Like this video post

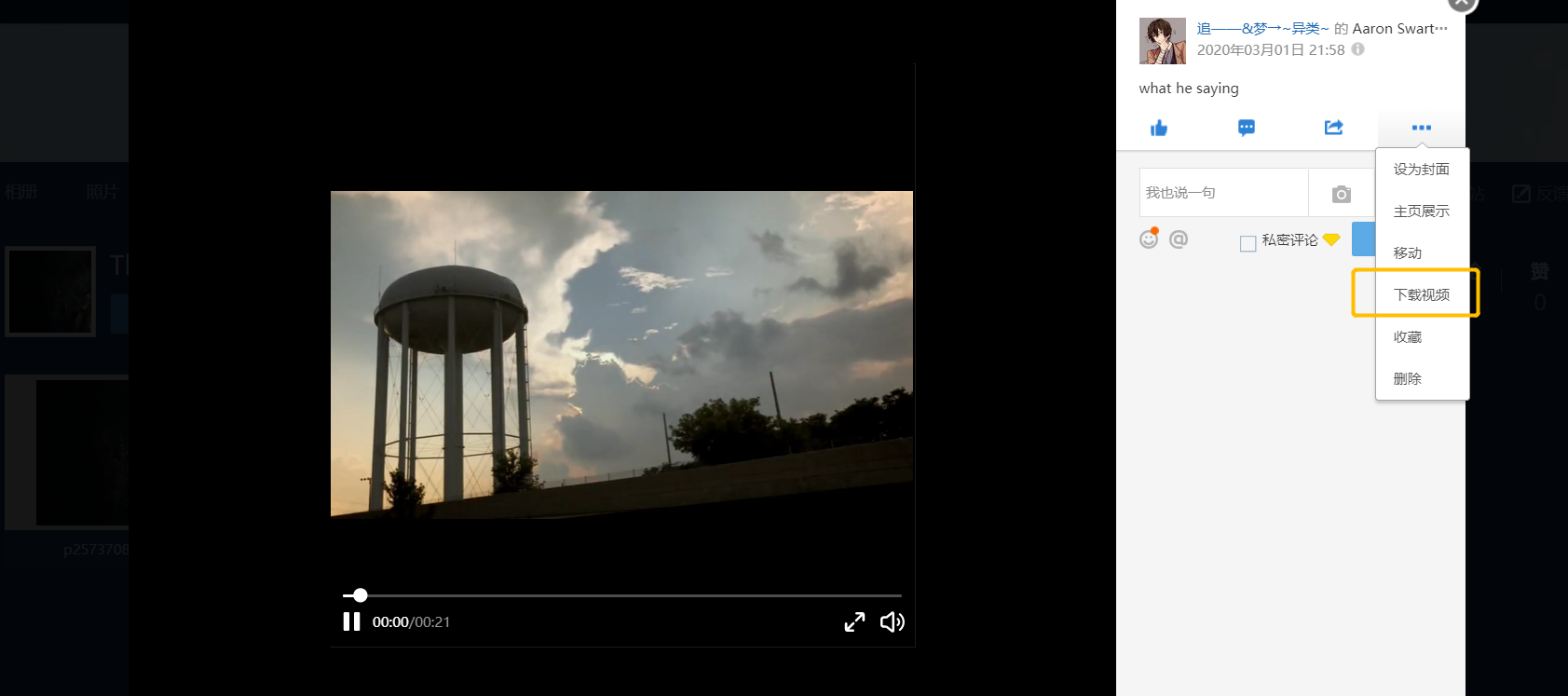[1159, 128]
